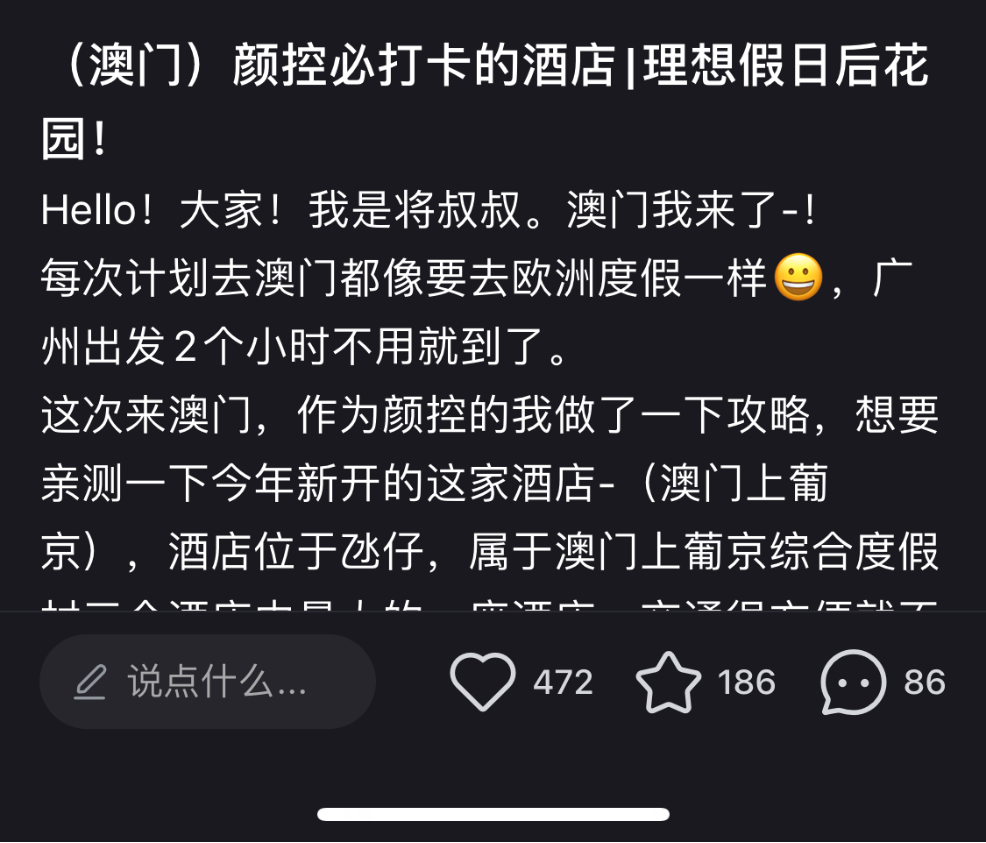Open the comments speech bubble icon
986x843 pixels.
pos(852,682)
